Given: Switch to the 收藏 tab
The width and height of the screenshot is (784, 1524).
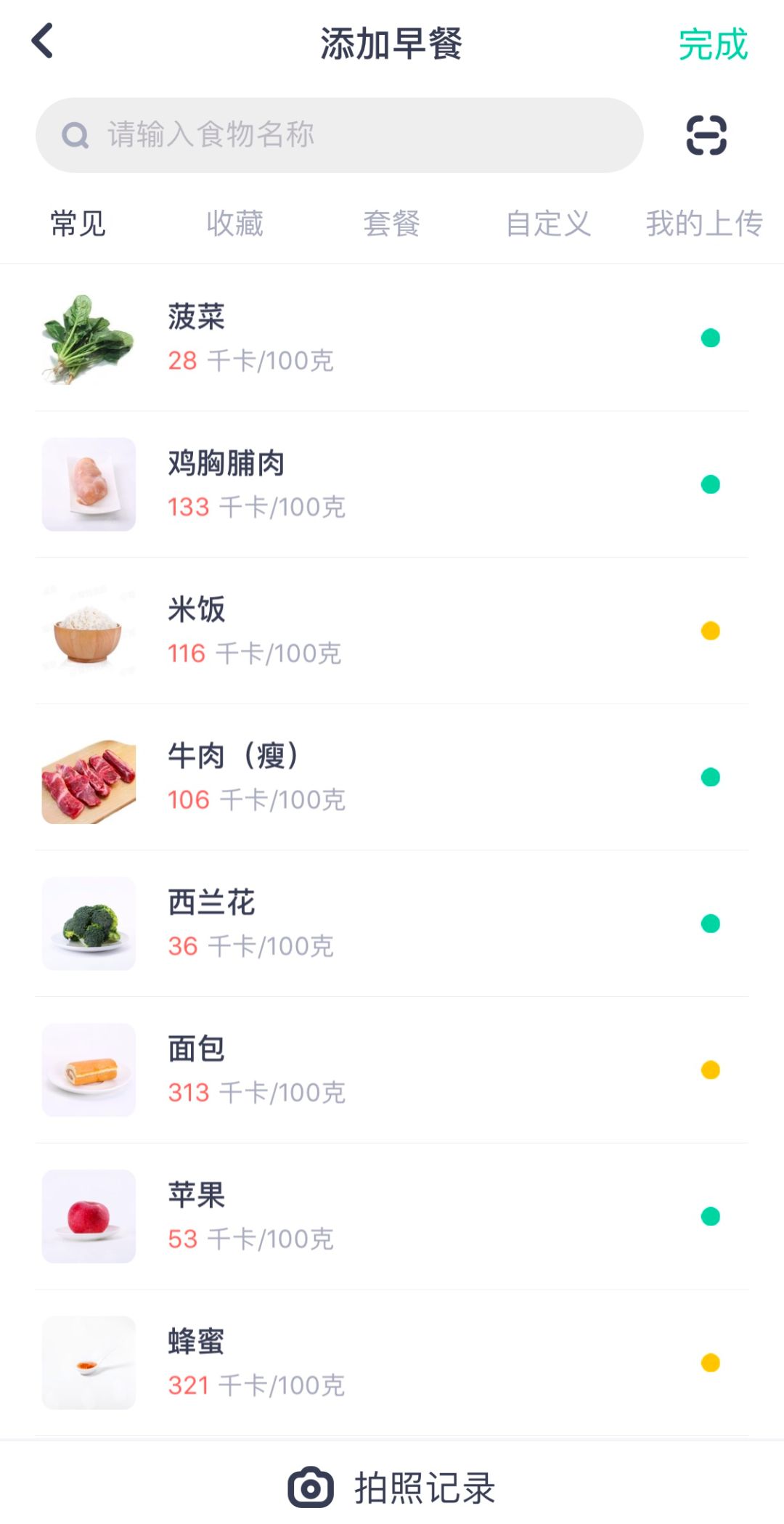Looking at the screenshot, I should tap(234, 223).
